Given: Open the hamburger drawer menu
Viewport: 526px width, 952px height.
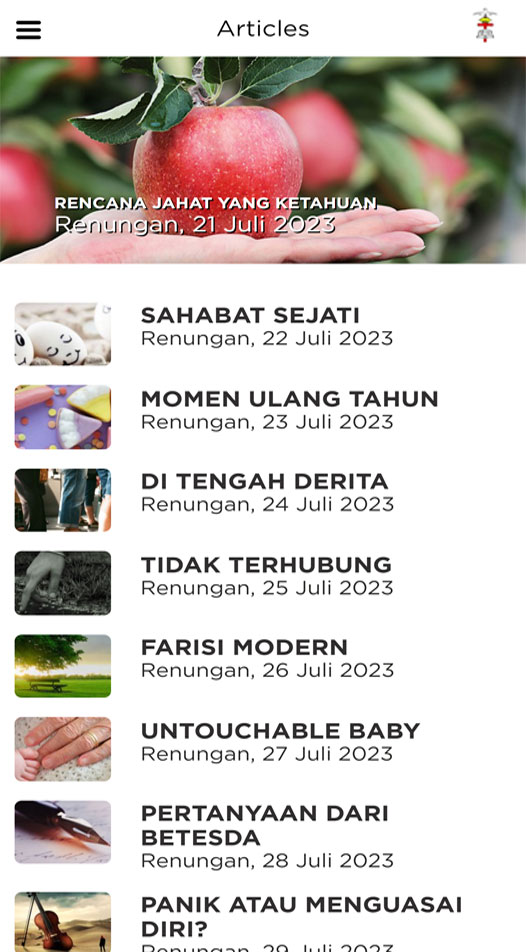Looking at the screenshot, I should [x=29, y=29].
